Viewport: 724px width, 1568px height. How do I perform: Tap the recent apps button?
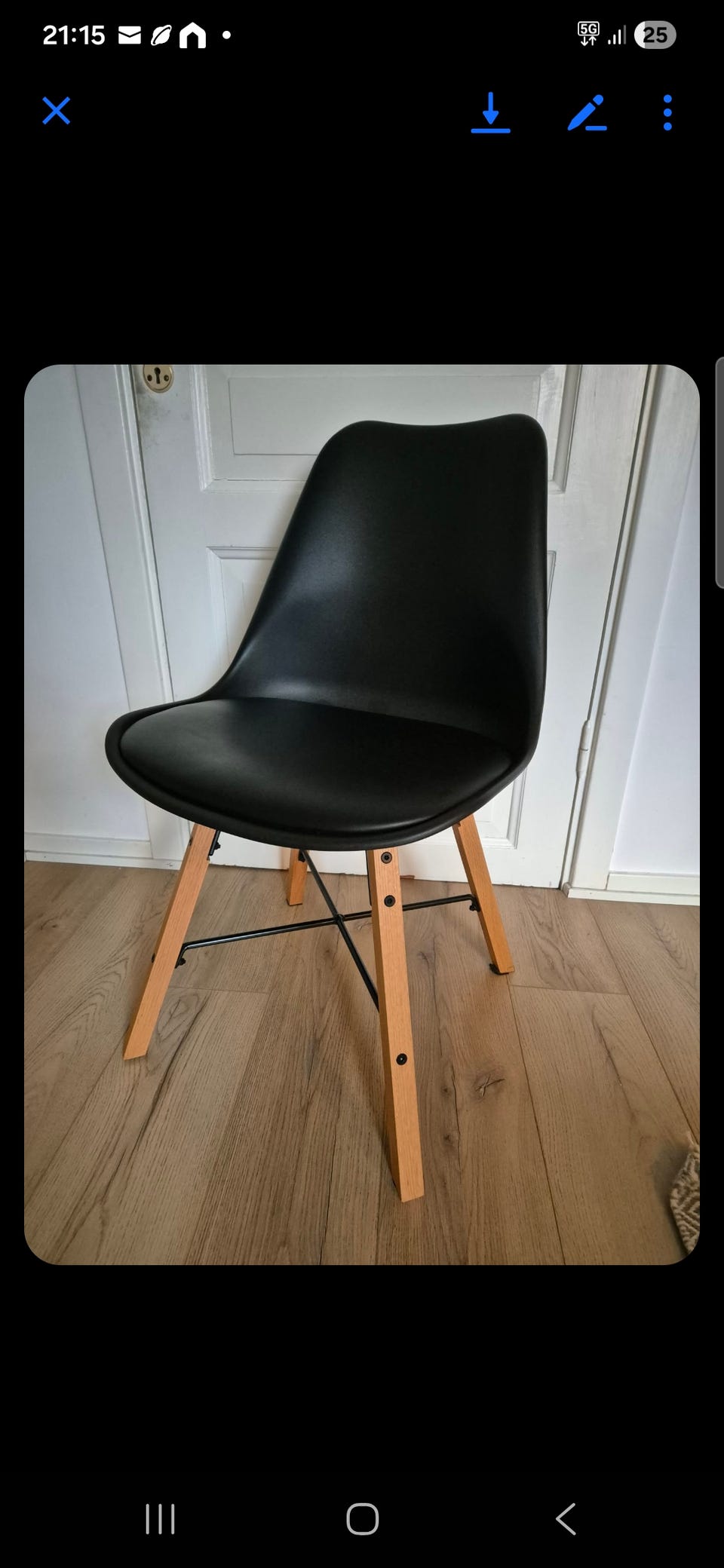(159, 1519)
